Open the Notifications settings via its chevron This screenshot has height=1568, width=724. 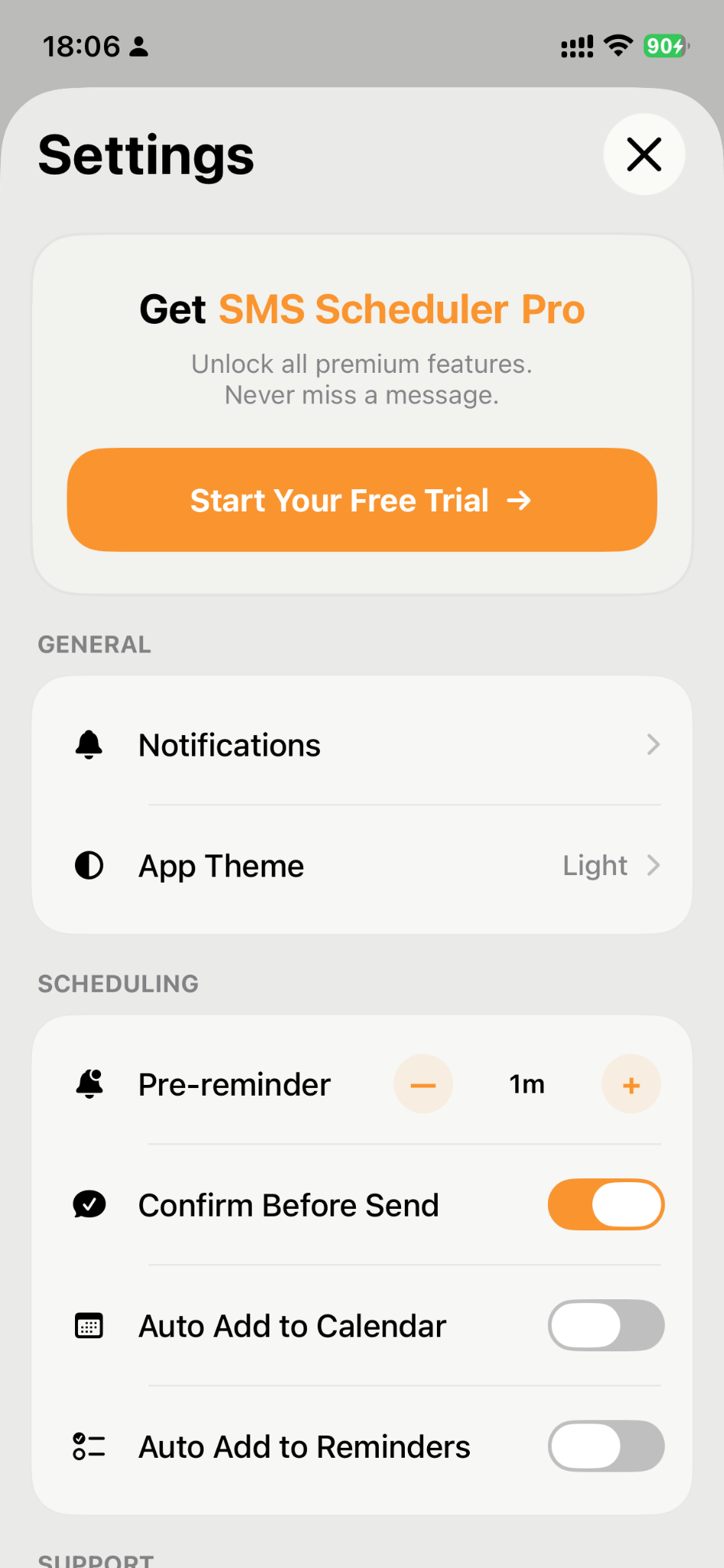point(652,744)
